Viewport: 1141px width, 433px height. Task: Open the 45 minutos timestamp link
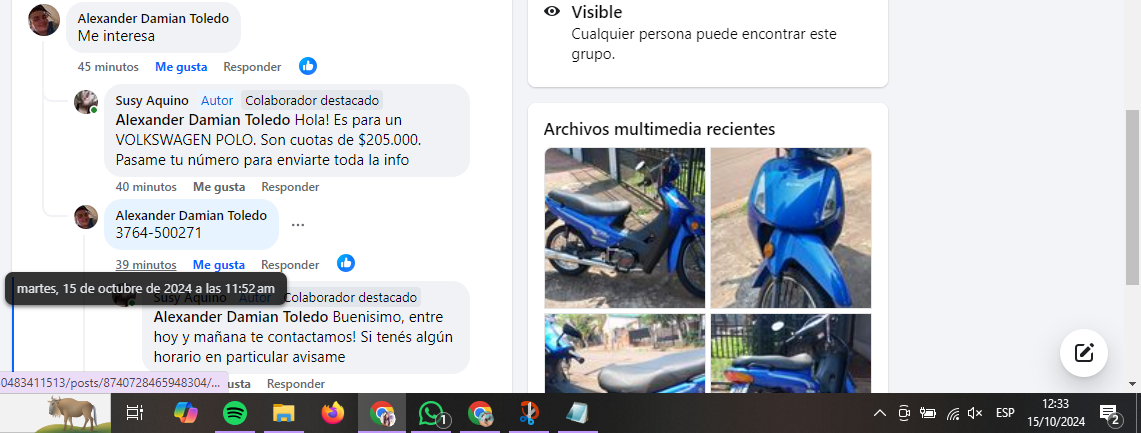[108, 67]
